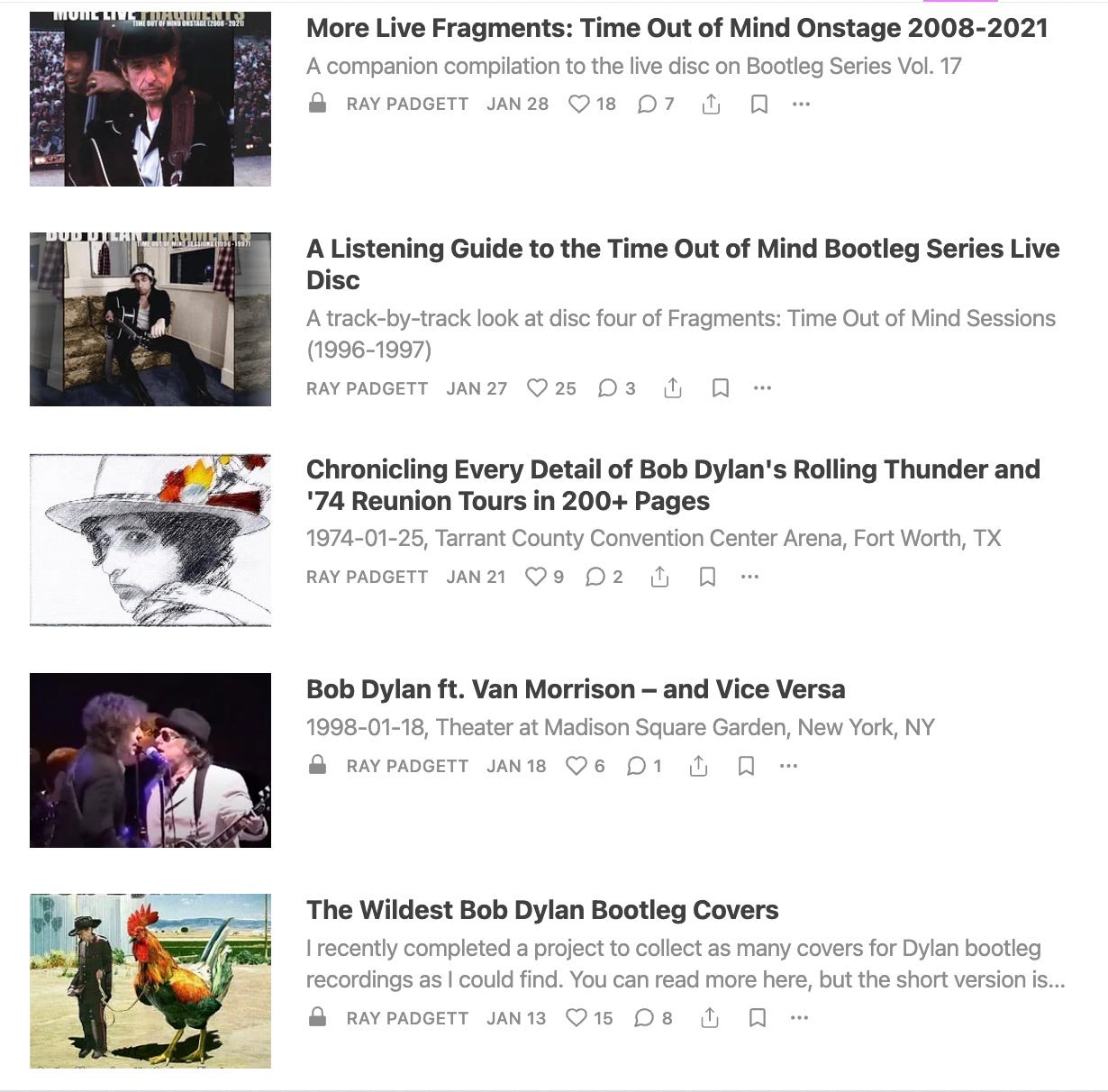Screen dimensions: 1108x1092
Task: View comments on Bootleg Covers post
Action: [644, 1018]
